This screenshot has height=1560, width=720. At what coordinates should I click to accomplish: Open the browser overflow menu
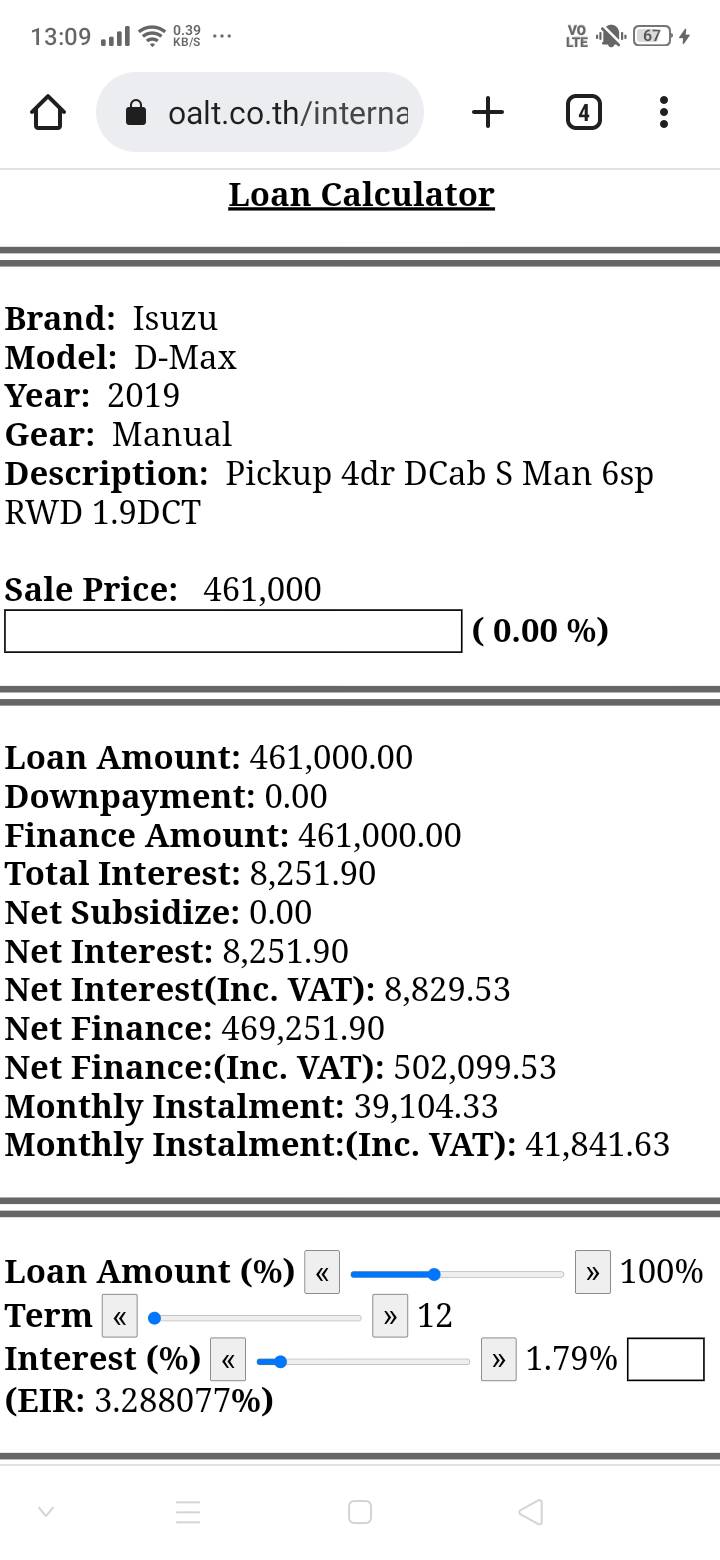tap(664, 112)
